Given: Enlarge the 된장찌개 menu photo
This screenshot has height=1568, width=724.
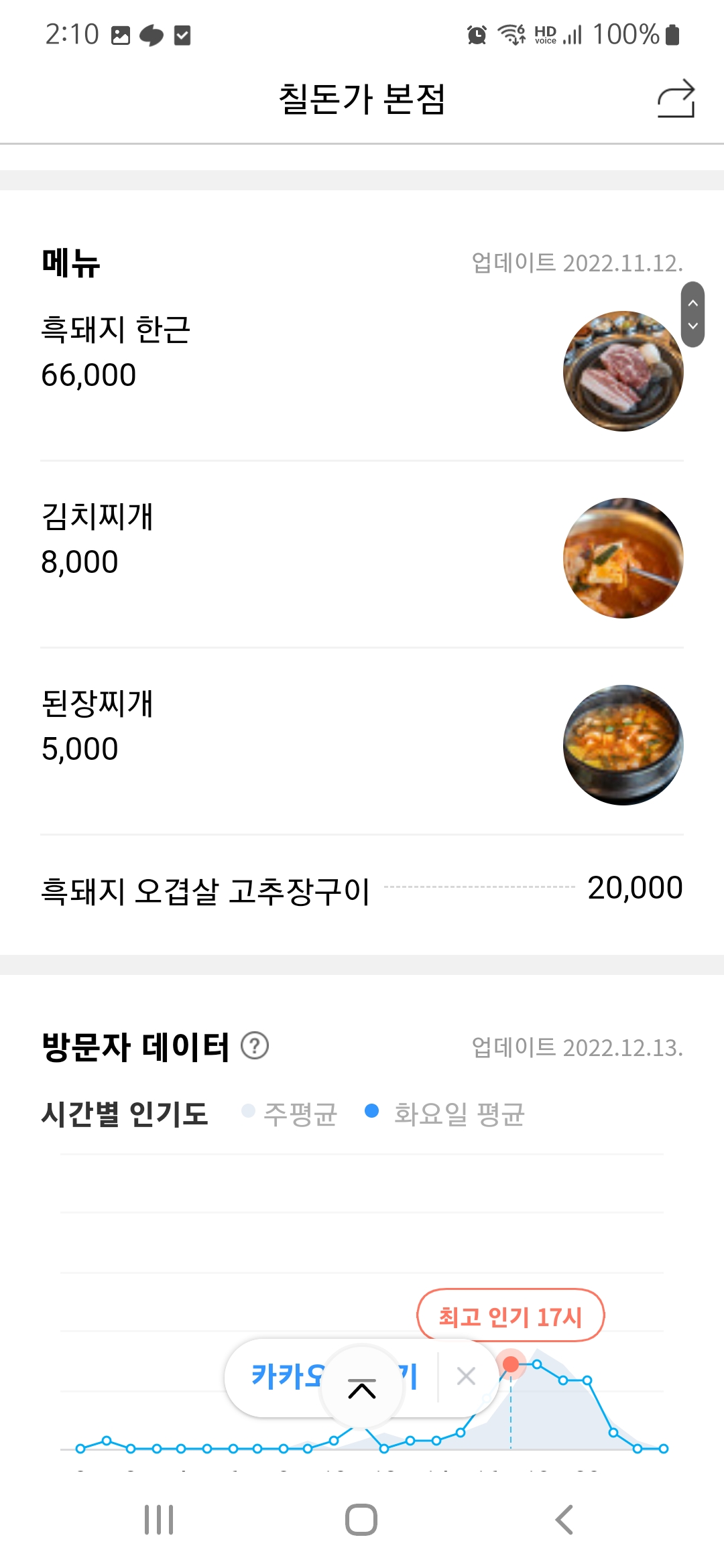Looking at the screenshot, I should pyautogui.click(x=623, y=745).
